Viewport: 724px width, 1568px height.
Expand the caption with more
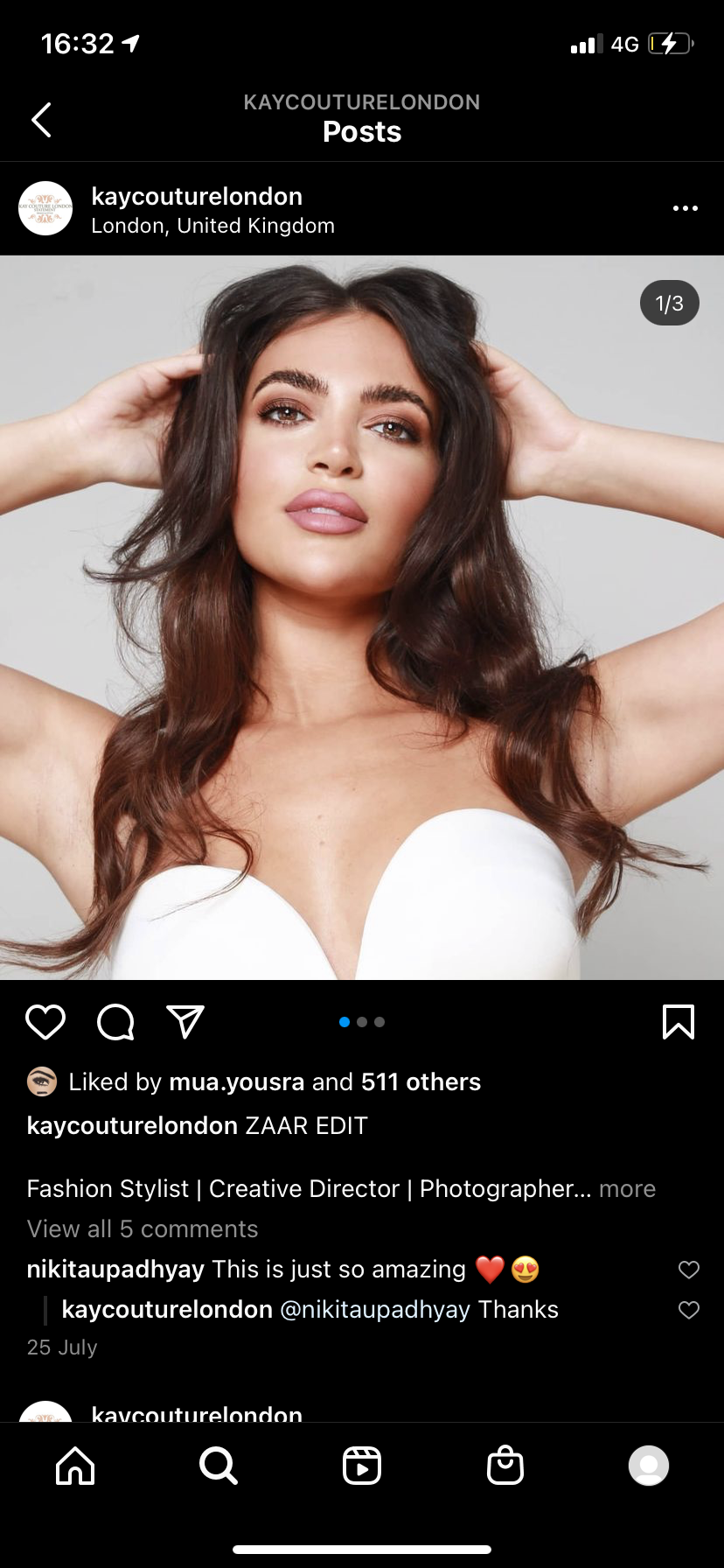tap(627, 1188)
